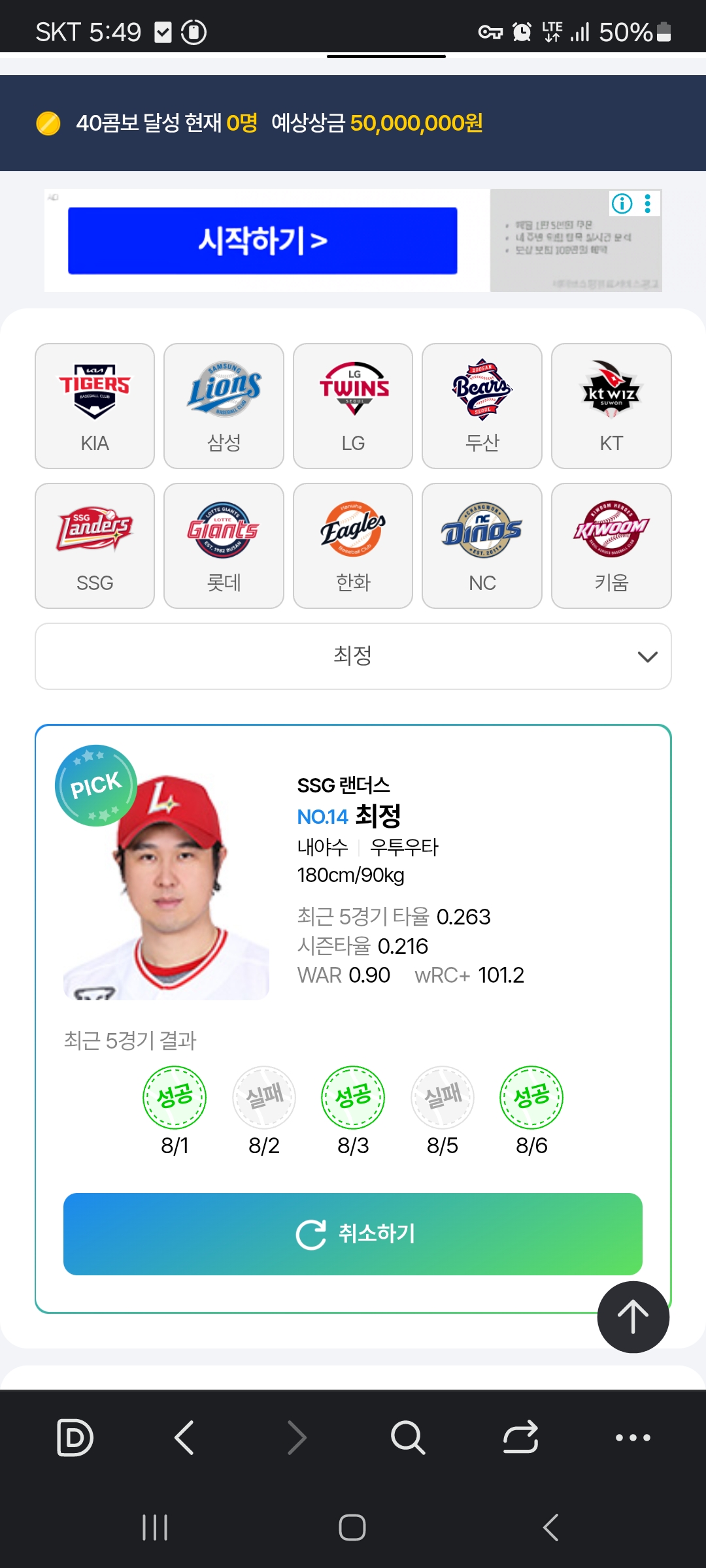This screenshot has height=1568, width=706.
Task: Pick the 롯데 Giants team
Action: [224, 546]
